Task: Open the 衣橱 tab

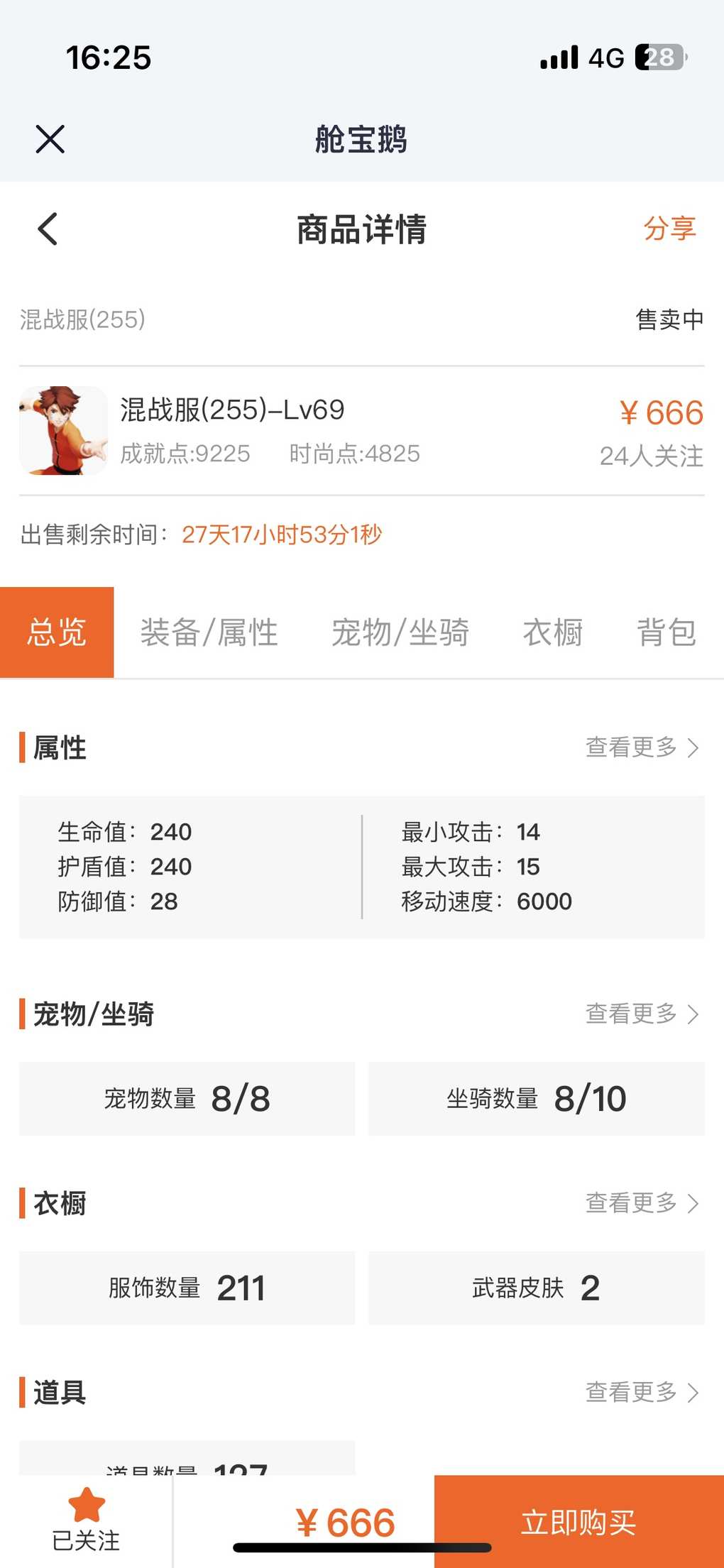Action: (553, 632)
